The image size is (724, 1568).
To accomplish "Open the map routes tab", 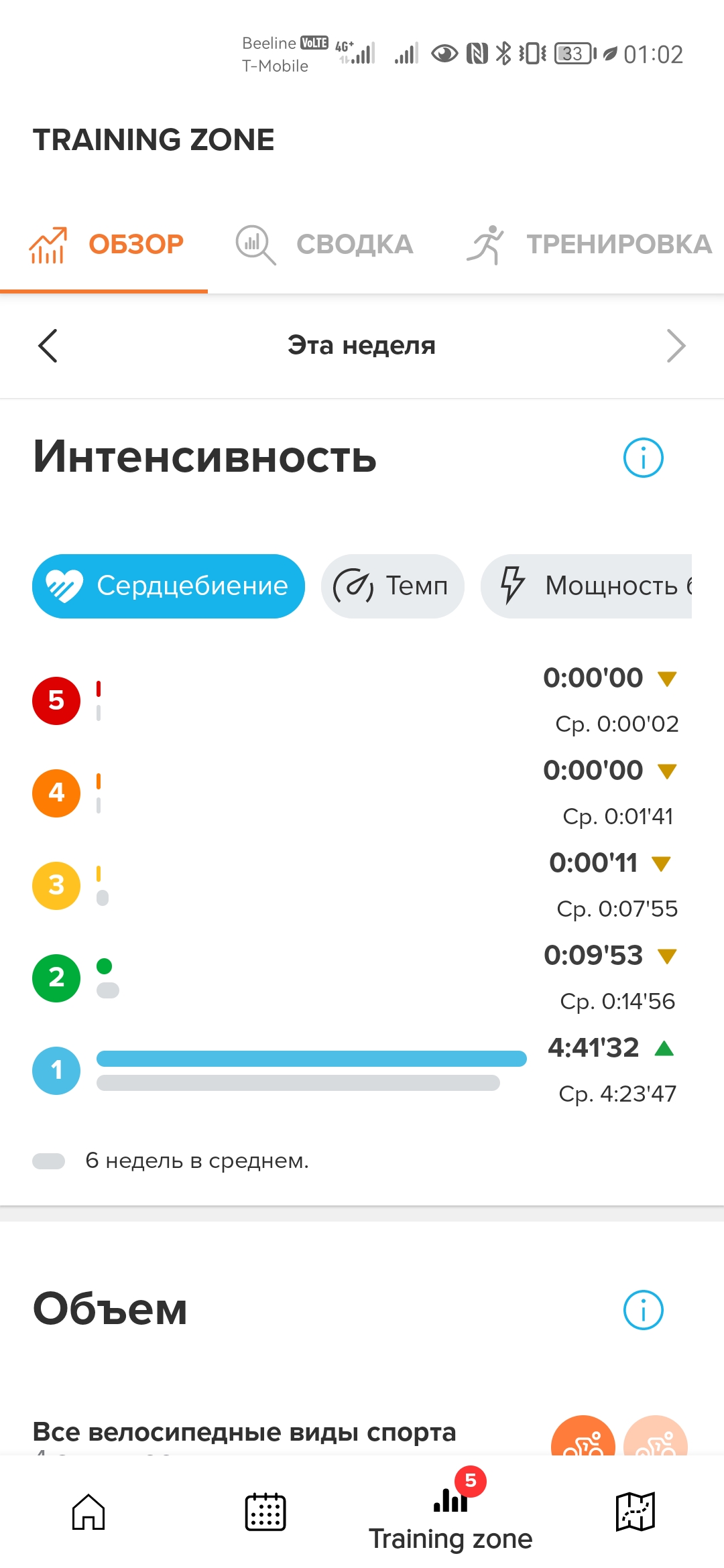I will [x=635, y=1512].
